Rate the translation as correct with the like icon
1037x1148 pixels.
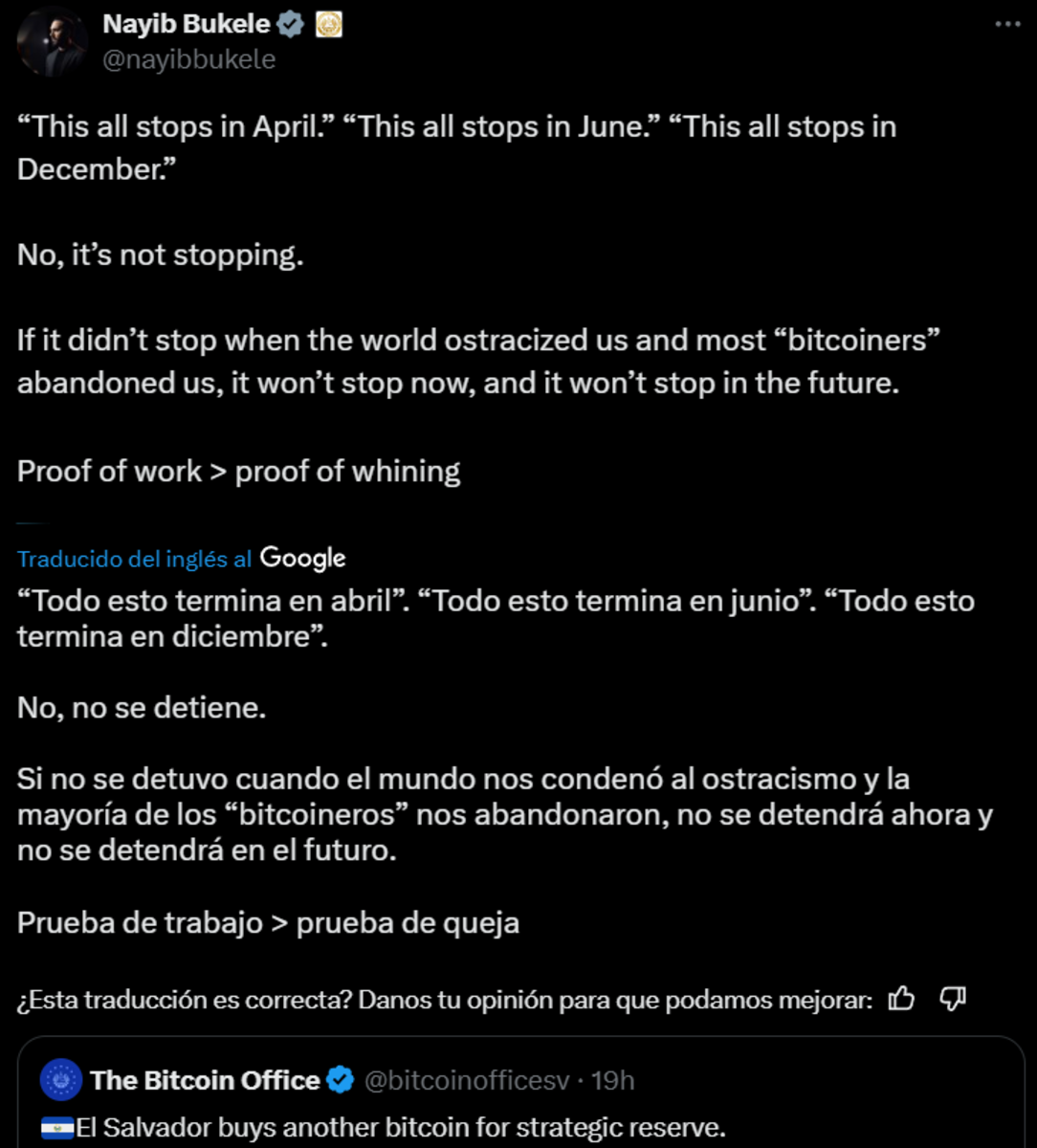(899, 999)
